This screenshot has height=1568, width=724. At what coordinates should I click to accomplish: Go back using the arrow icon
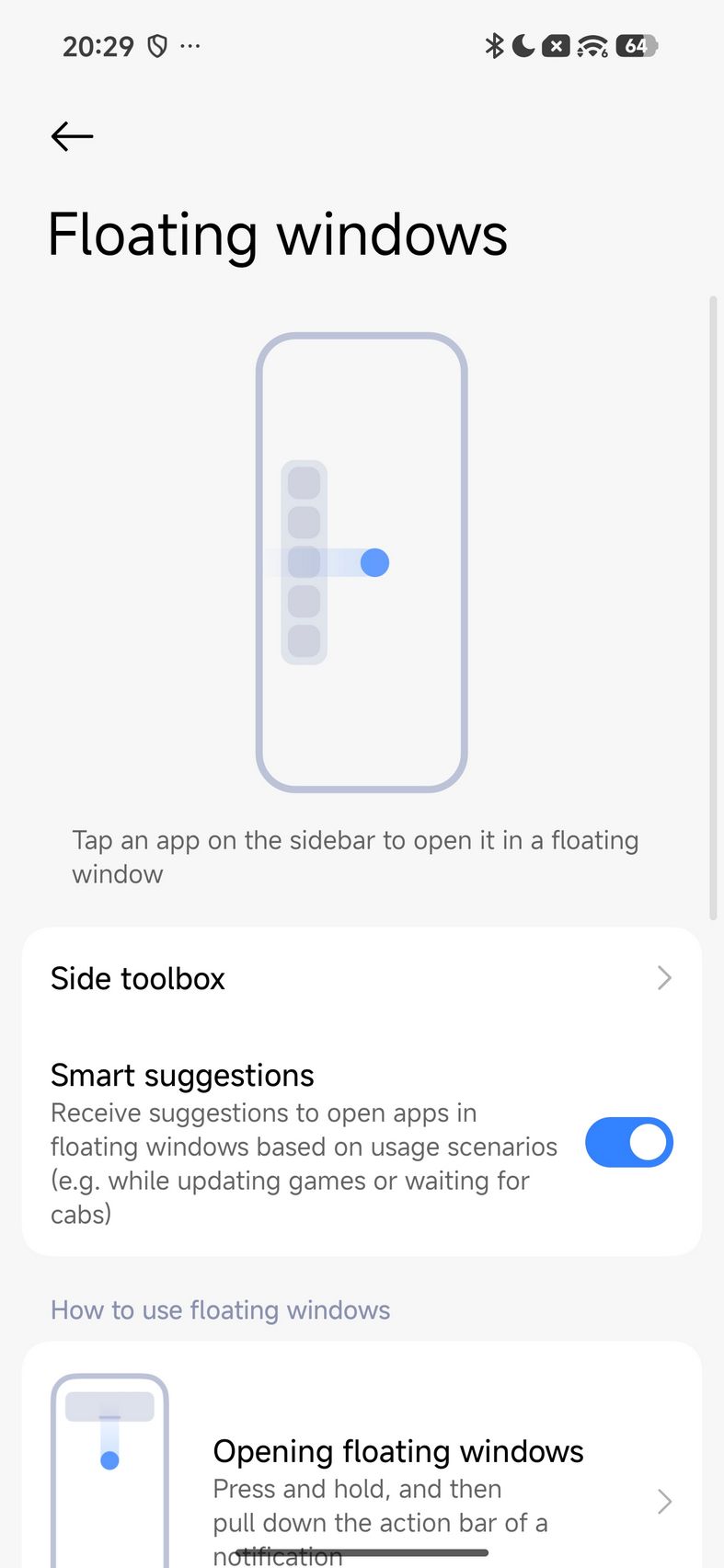click(72, 136)
